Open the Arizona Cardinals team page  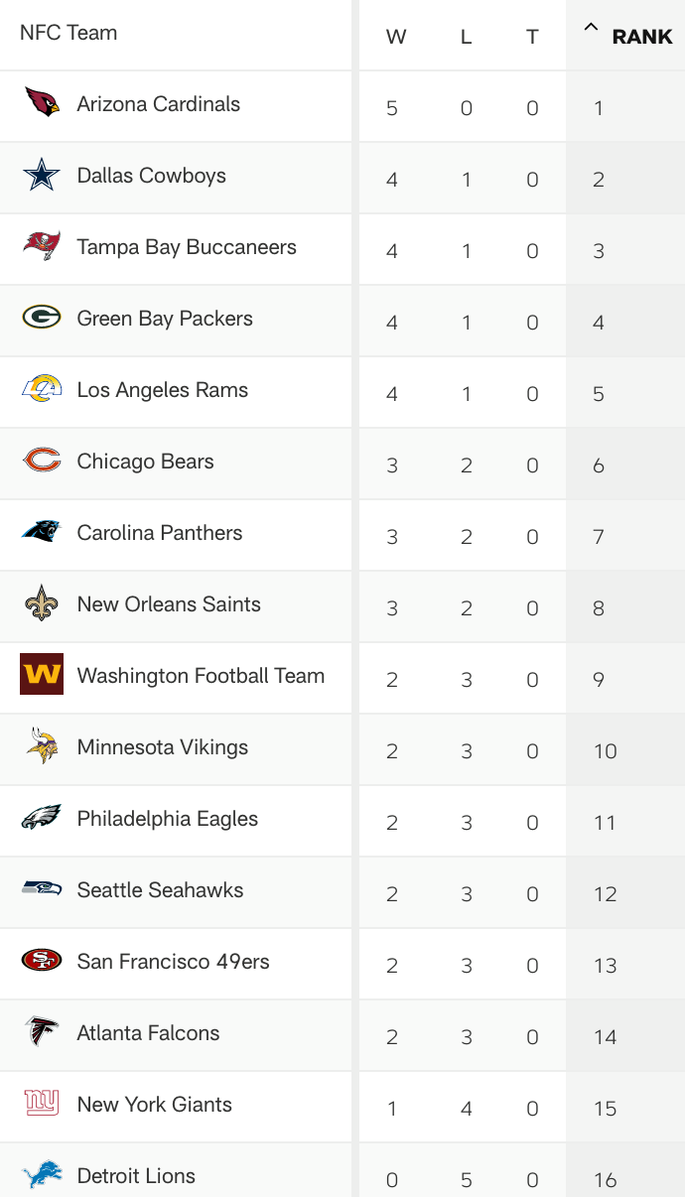coord(158,104)
